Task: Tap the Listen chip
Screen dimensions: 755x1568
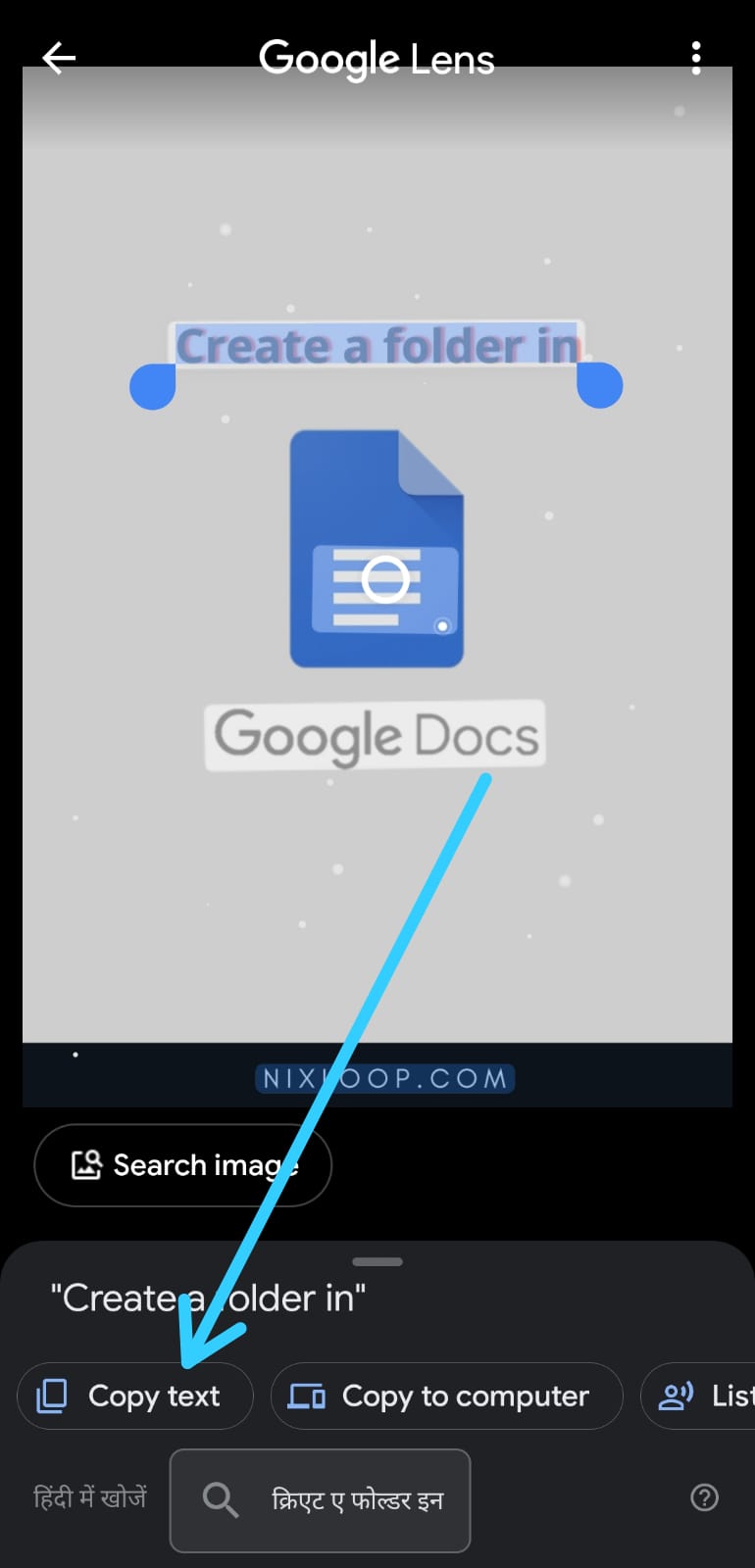Action: pyautogui.click(x=698, y=1396)
